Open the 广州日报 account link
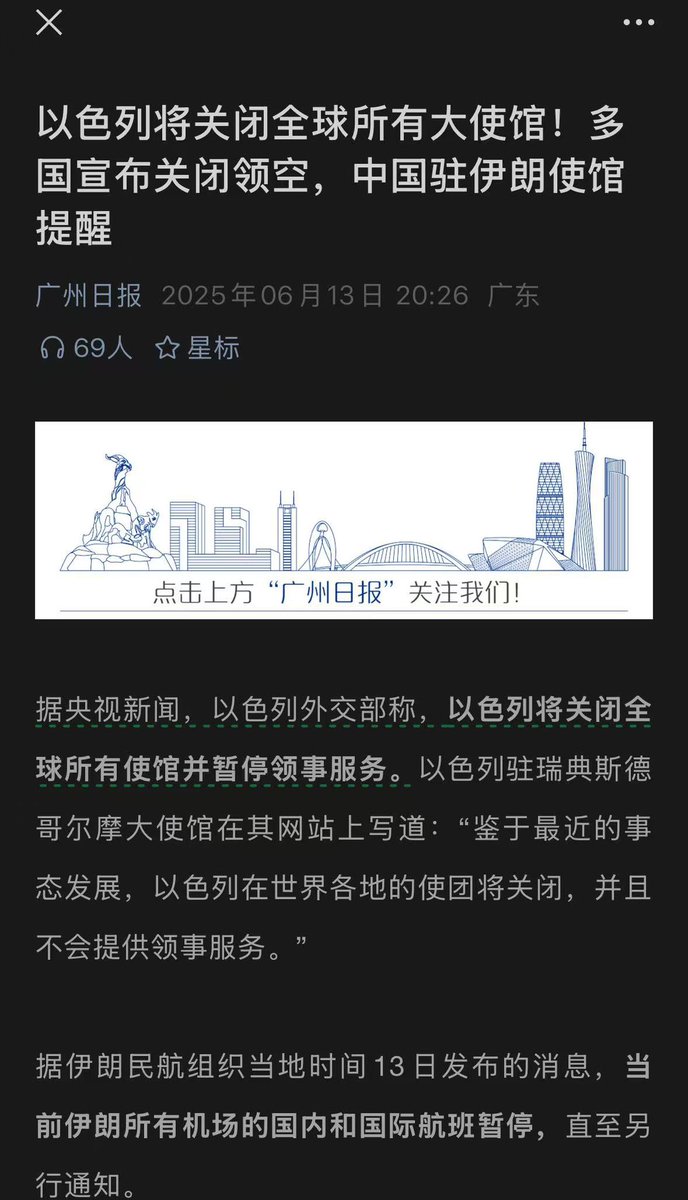The height and width of the screenshot is (1200, 688). tap(89, 295)
